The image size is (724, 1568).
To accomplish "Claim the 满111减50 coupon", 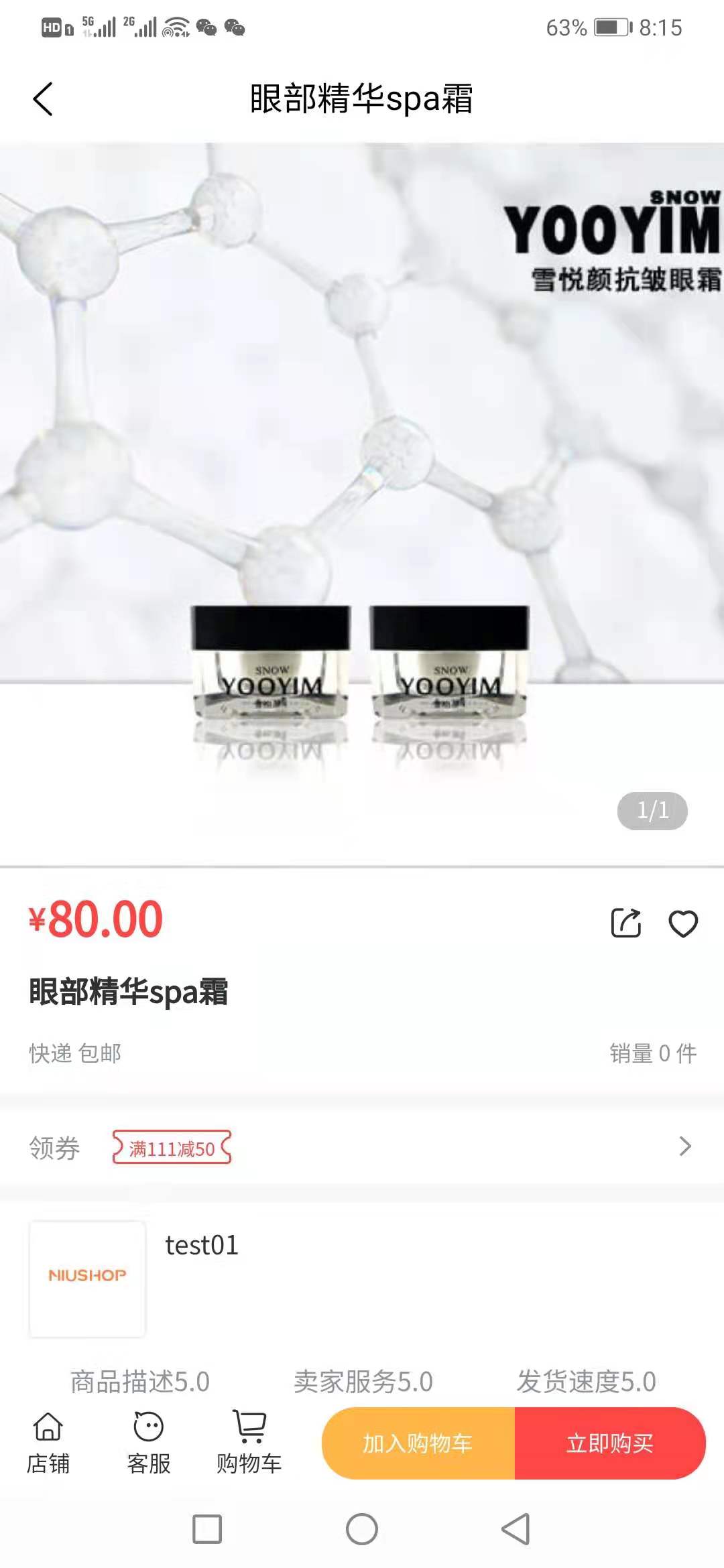I will (172, 1148).
